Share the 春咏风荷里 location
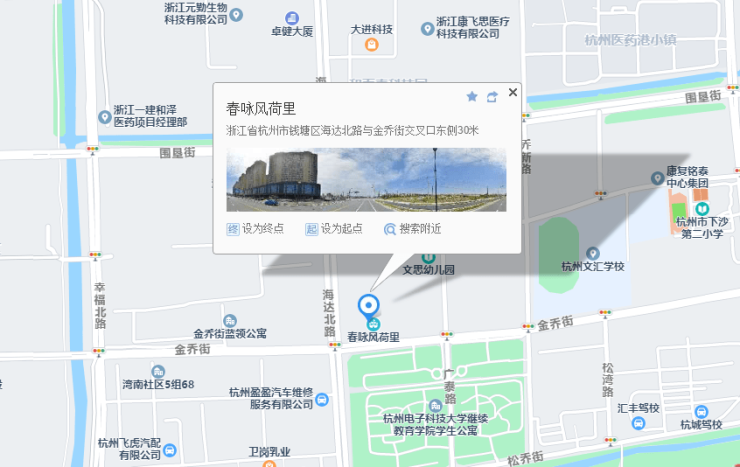Screen dimensions: 740x467 (492, 97)
